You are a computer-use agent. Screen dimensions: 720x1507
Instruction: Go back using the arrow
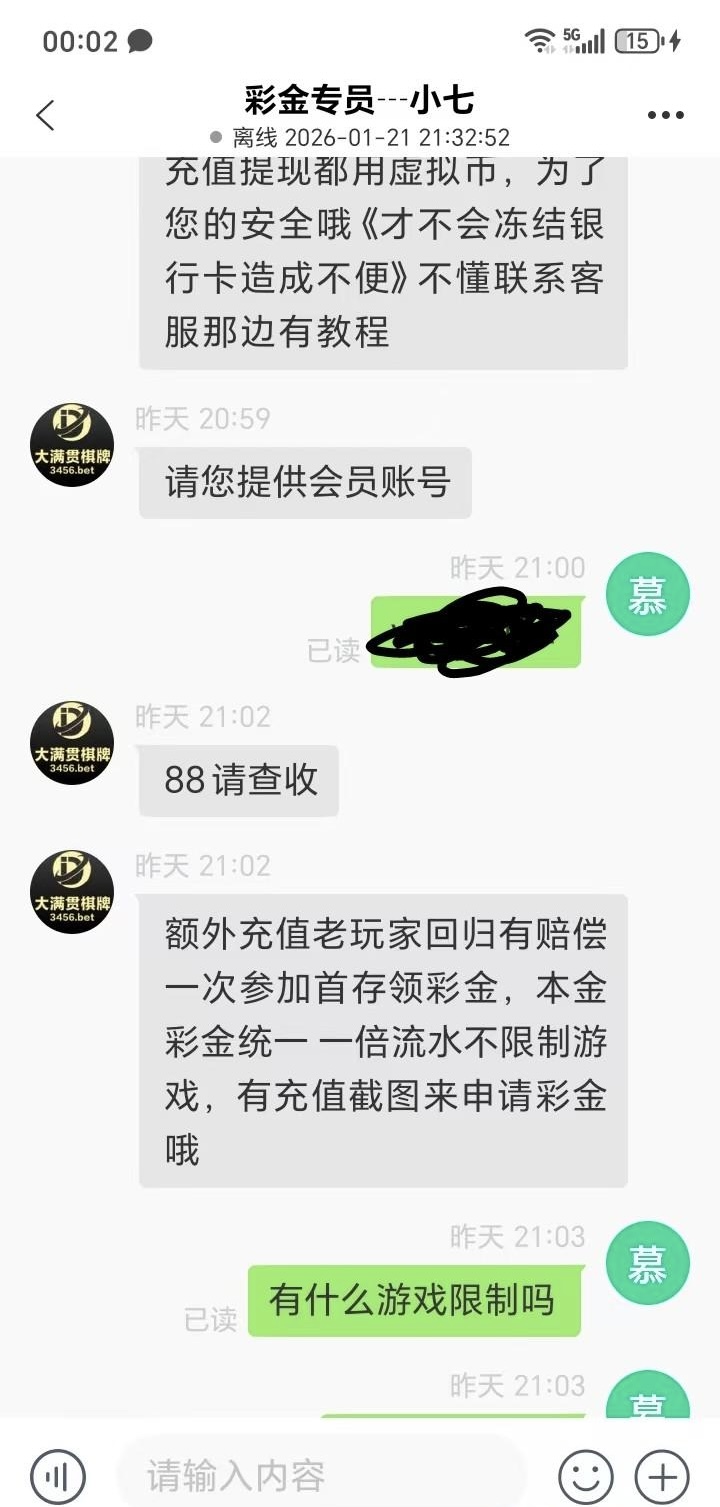45,115
